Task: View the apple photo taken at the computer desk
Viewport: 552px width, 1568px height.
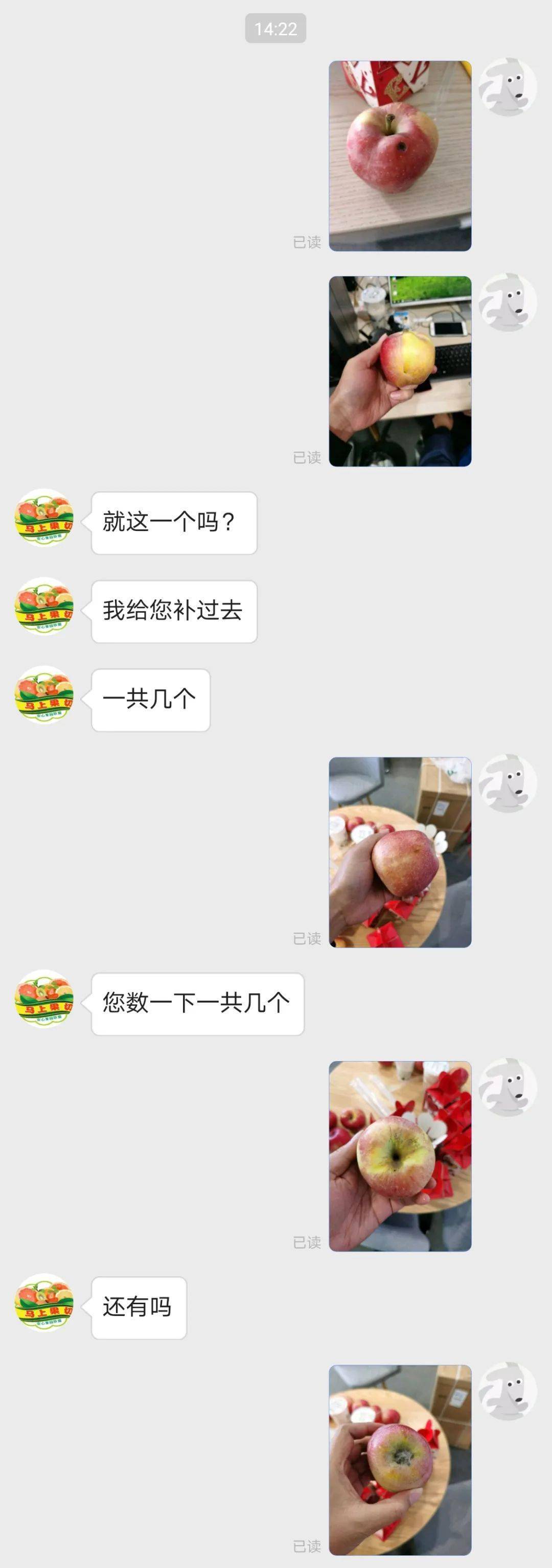Action: tap(399, 372)
